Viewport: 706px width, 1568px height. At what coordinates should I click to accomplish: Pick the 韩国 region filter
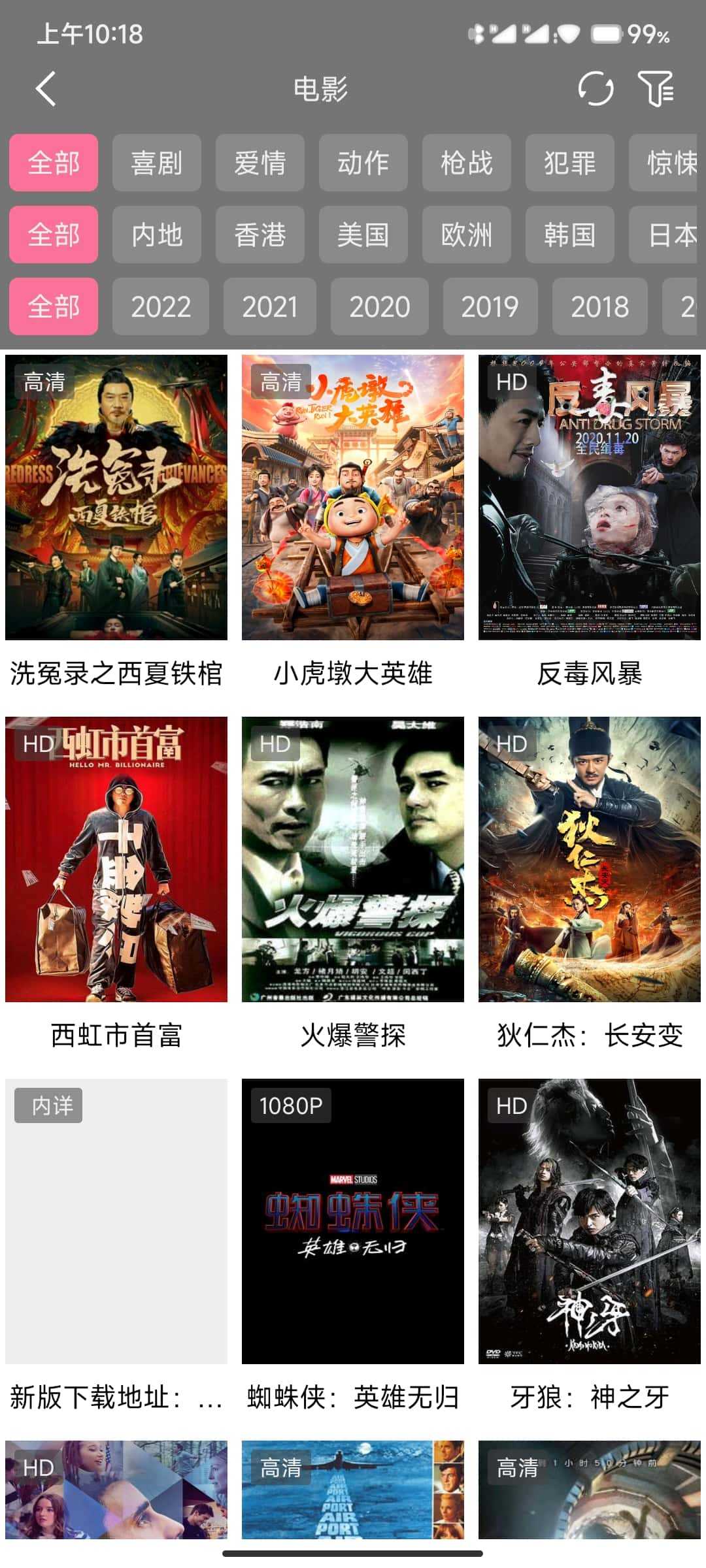click(569, 235)
